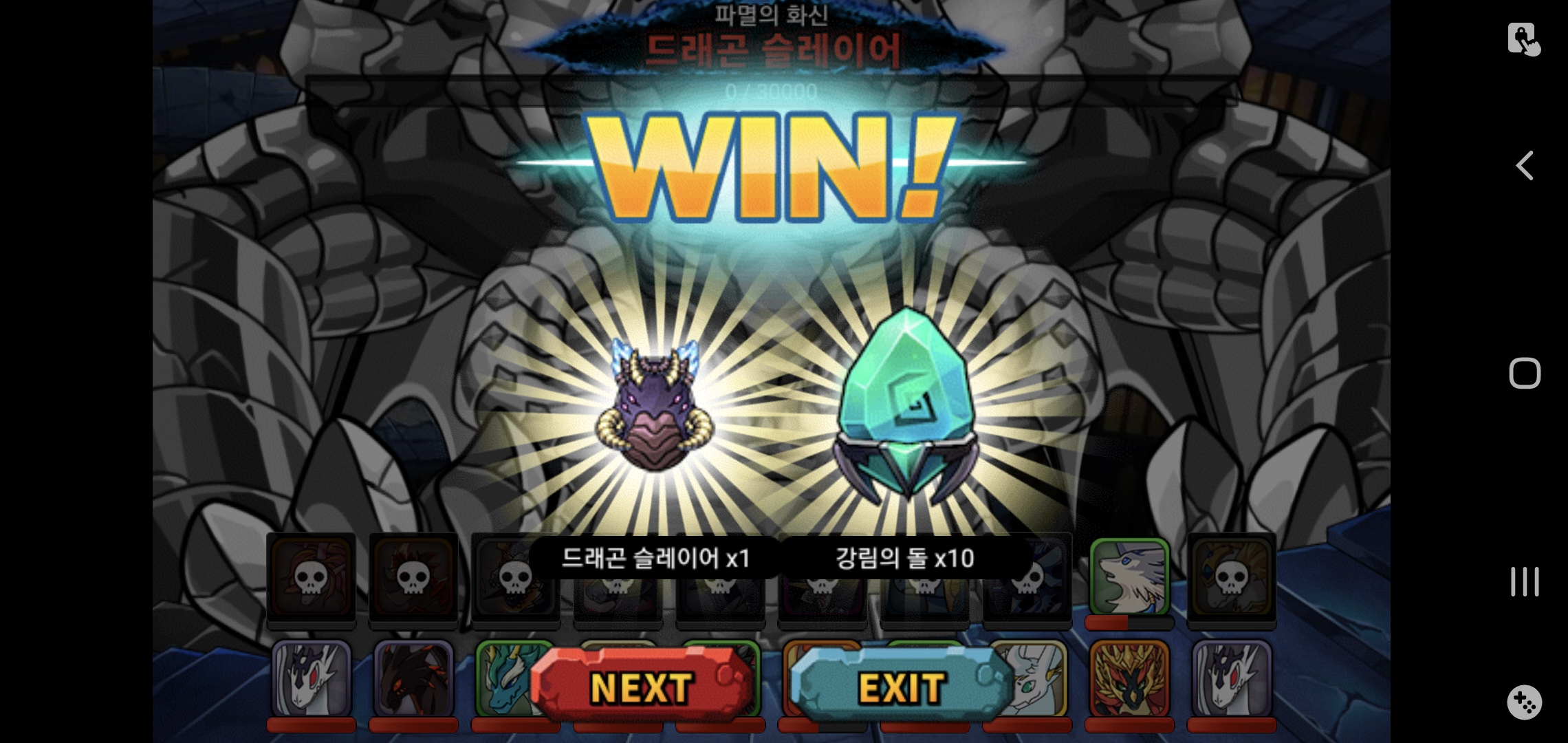The height and width of the screenshot is (743, 1568).
Task: Tap the touch lock icon
Action: click(1523, 39)
